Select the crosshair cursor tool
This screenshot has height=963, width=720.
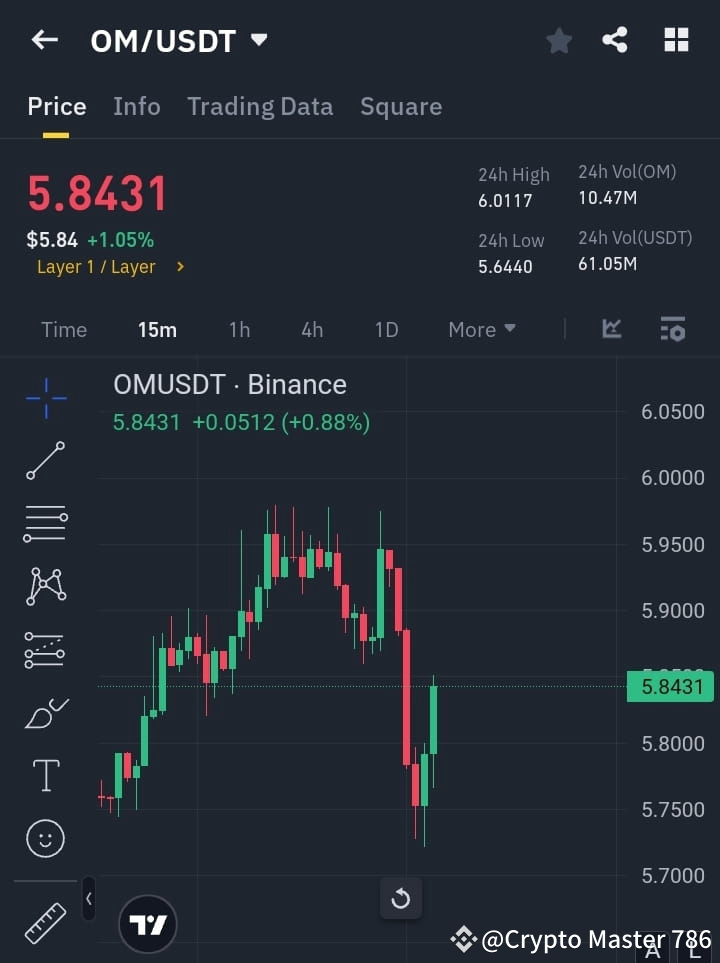point(45,399)
